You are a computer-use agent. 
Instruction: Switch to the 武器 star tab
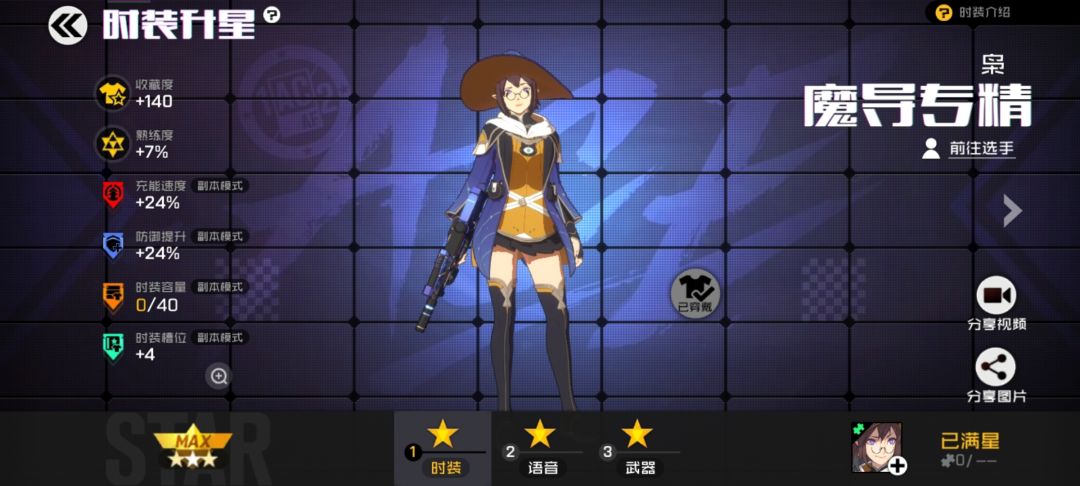pyautogui.click(x=637, y=447)
